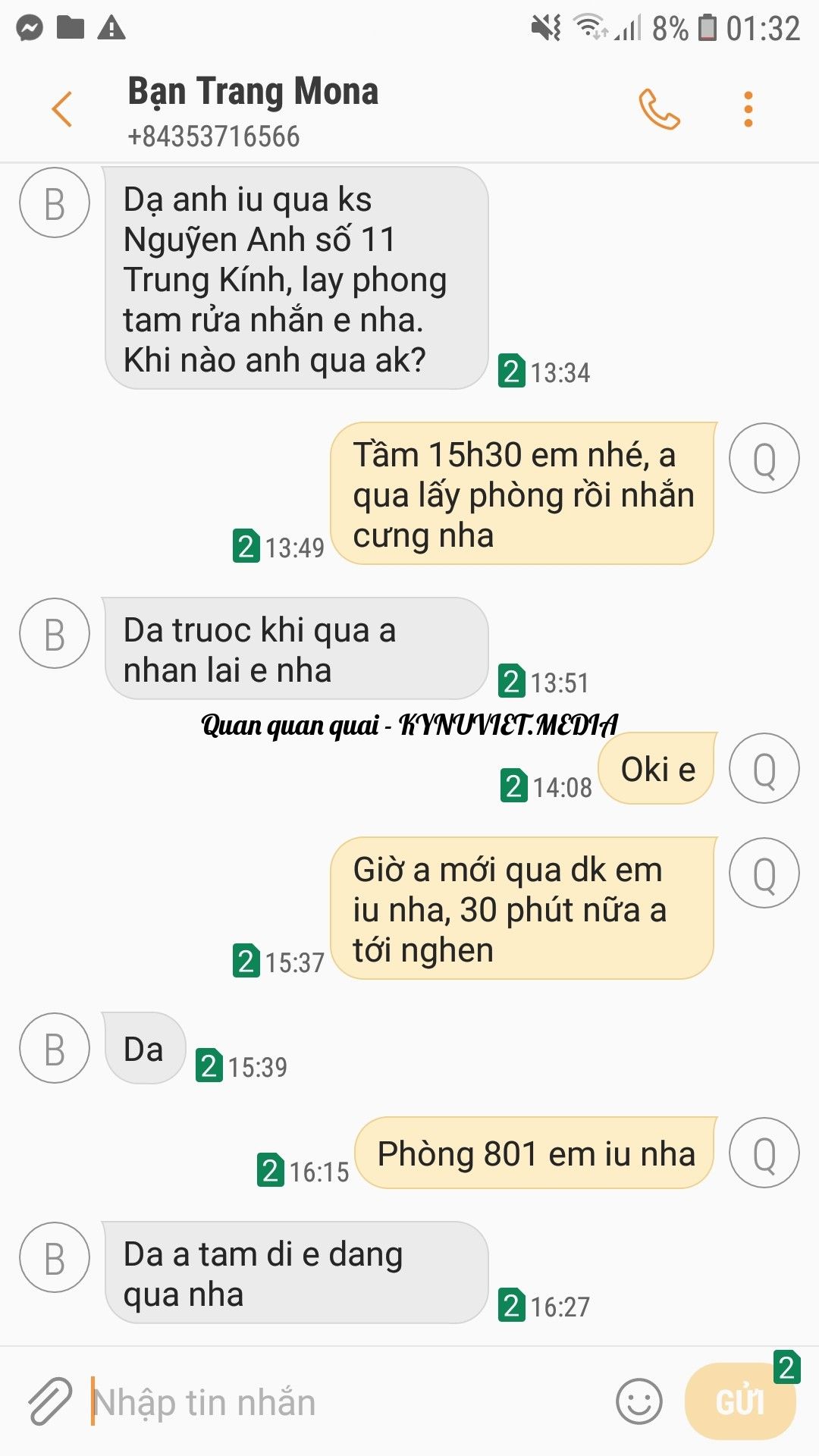
Task: Tap the Nhập tin nhắn text field
Action: (341, 1401)
